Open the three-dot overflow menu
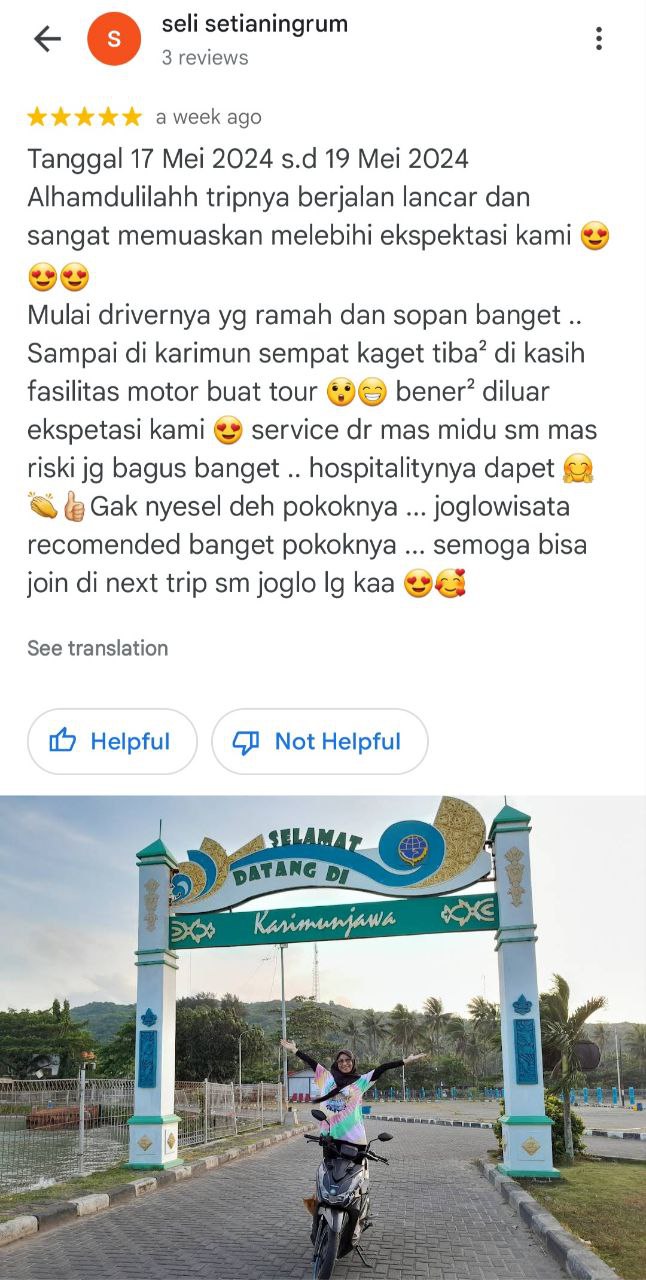The height and width of the screenshot is (1280, 646). click(598, 39)
